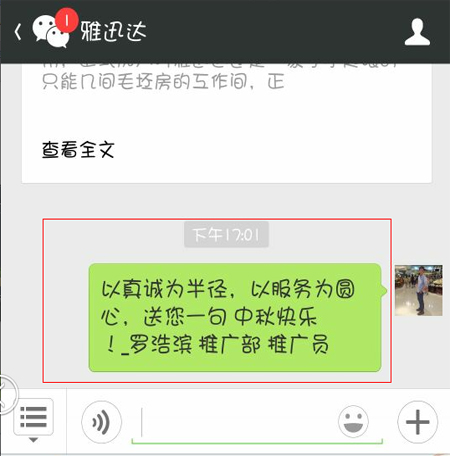450x456 pixels.
Task: Switch to voice message input
Action: click(x=101, y=422)
